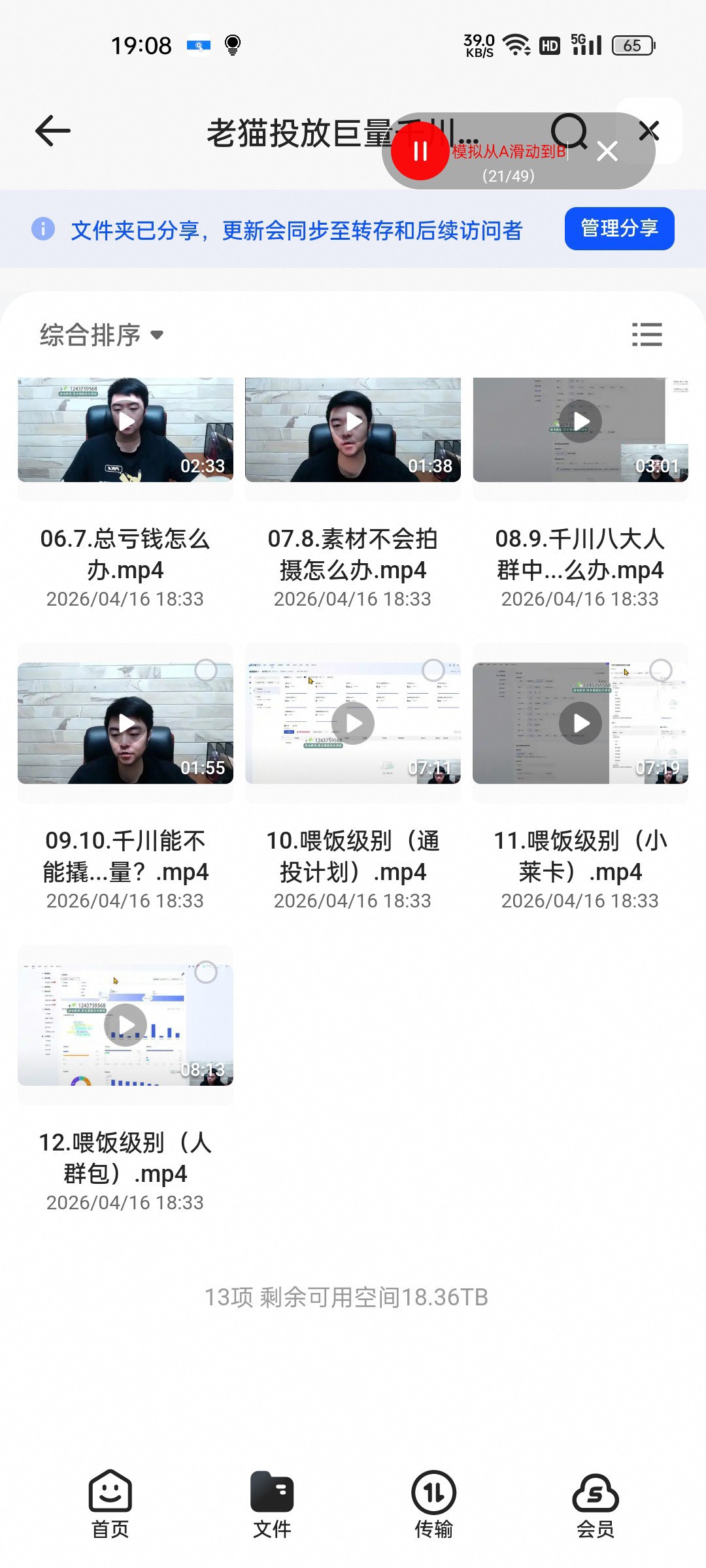This screenshot has height=1568, width=706.
Task: Switch to the 首页 tab
Action: click(x=110, y=1504)
